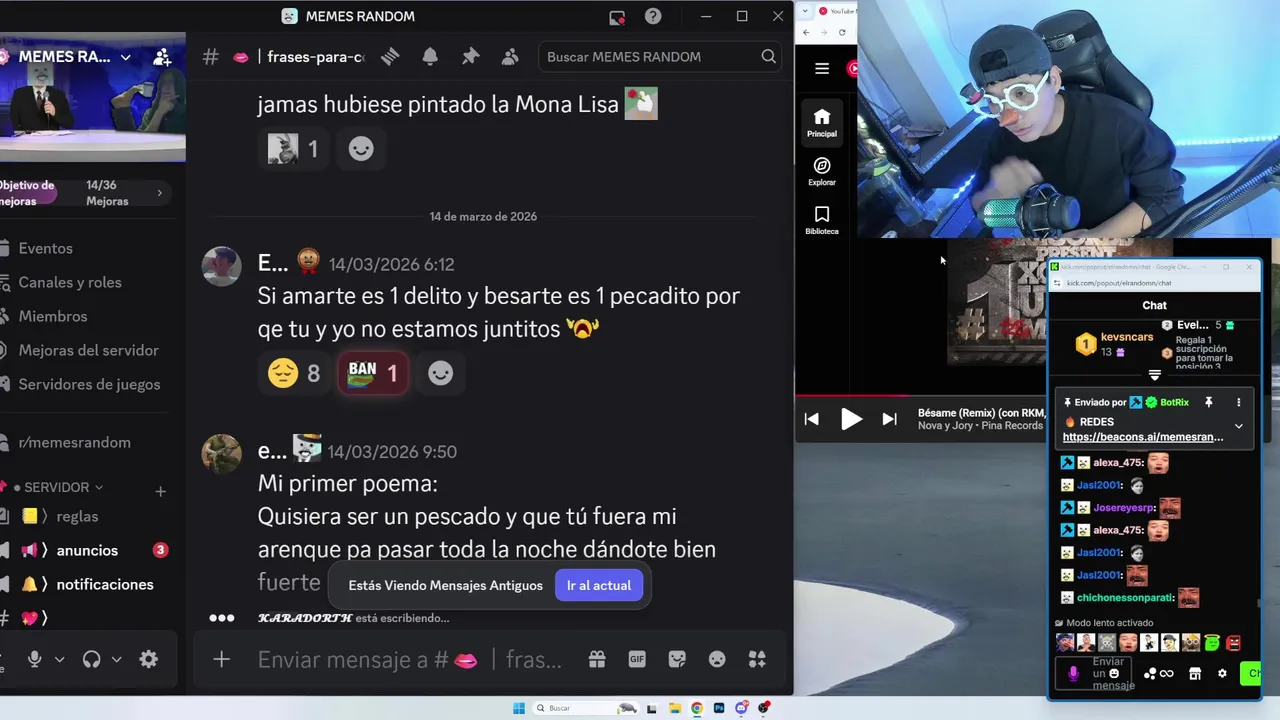Open the attach plus button
The image size is (1280, 720).
(222, 659)
